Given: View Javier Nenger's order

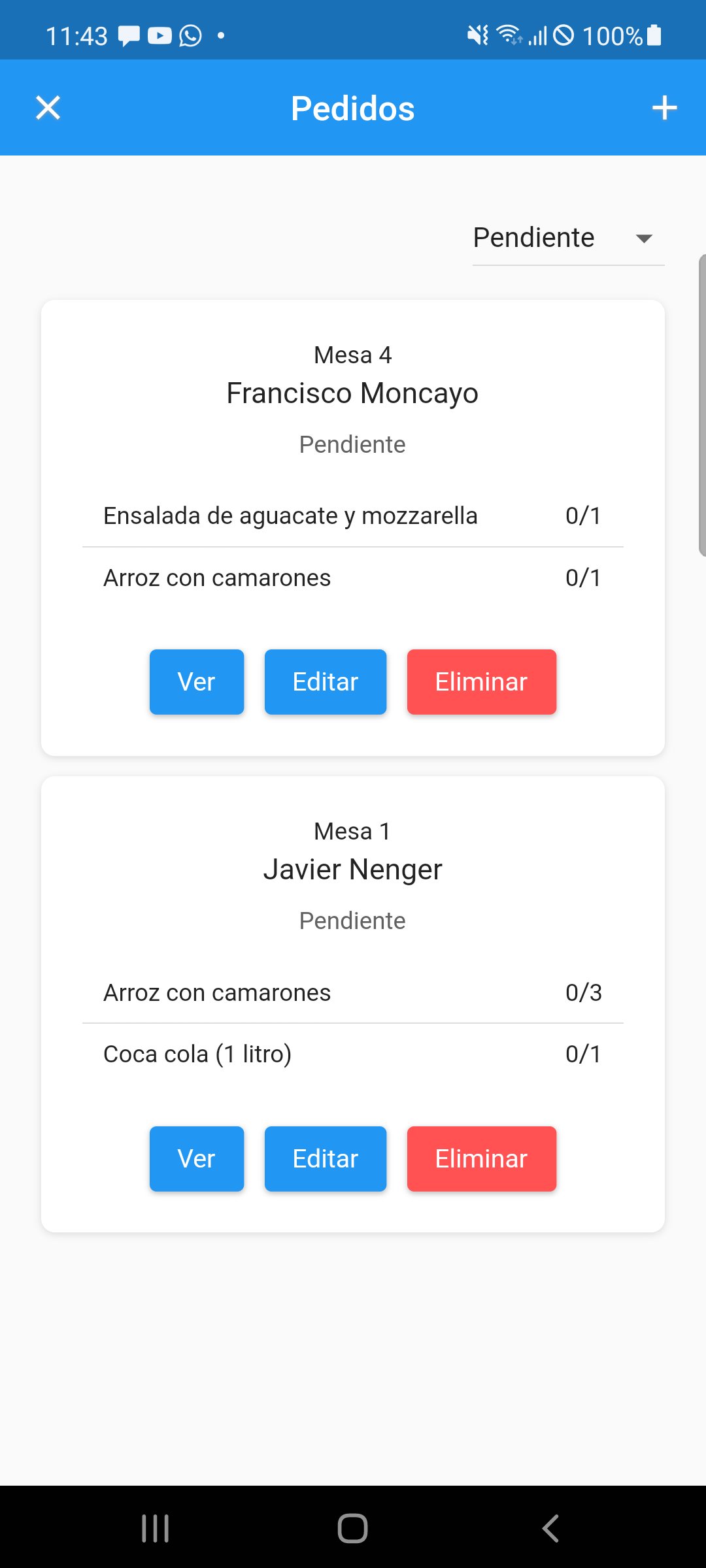Looking at the screenshot, I should pyautogui.click(x=196, y=1158).
